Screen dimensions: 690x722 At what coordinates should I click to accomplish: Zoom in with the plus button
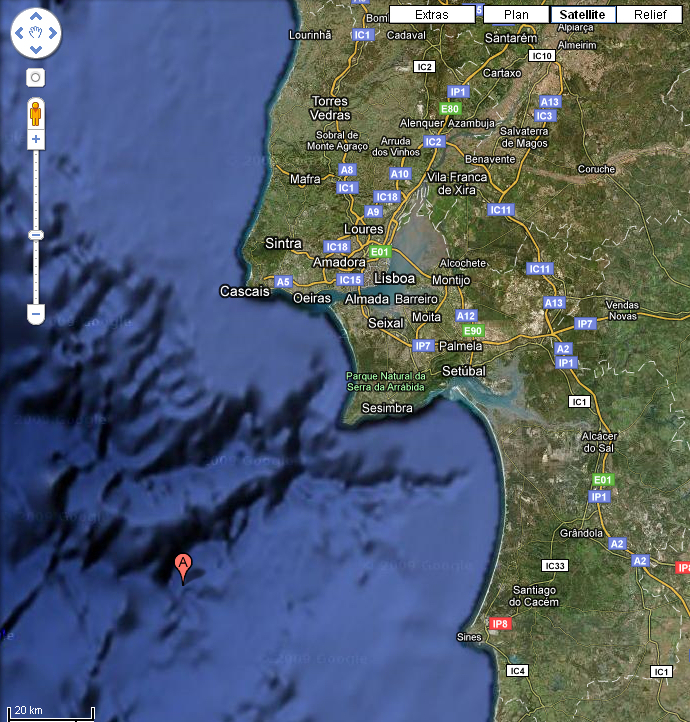(35, 139)
